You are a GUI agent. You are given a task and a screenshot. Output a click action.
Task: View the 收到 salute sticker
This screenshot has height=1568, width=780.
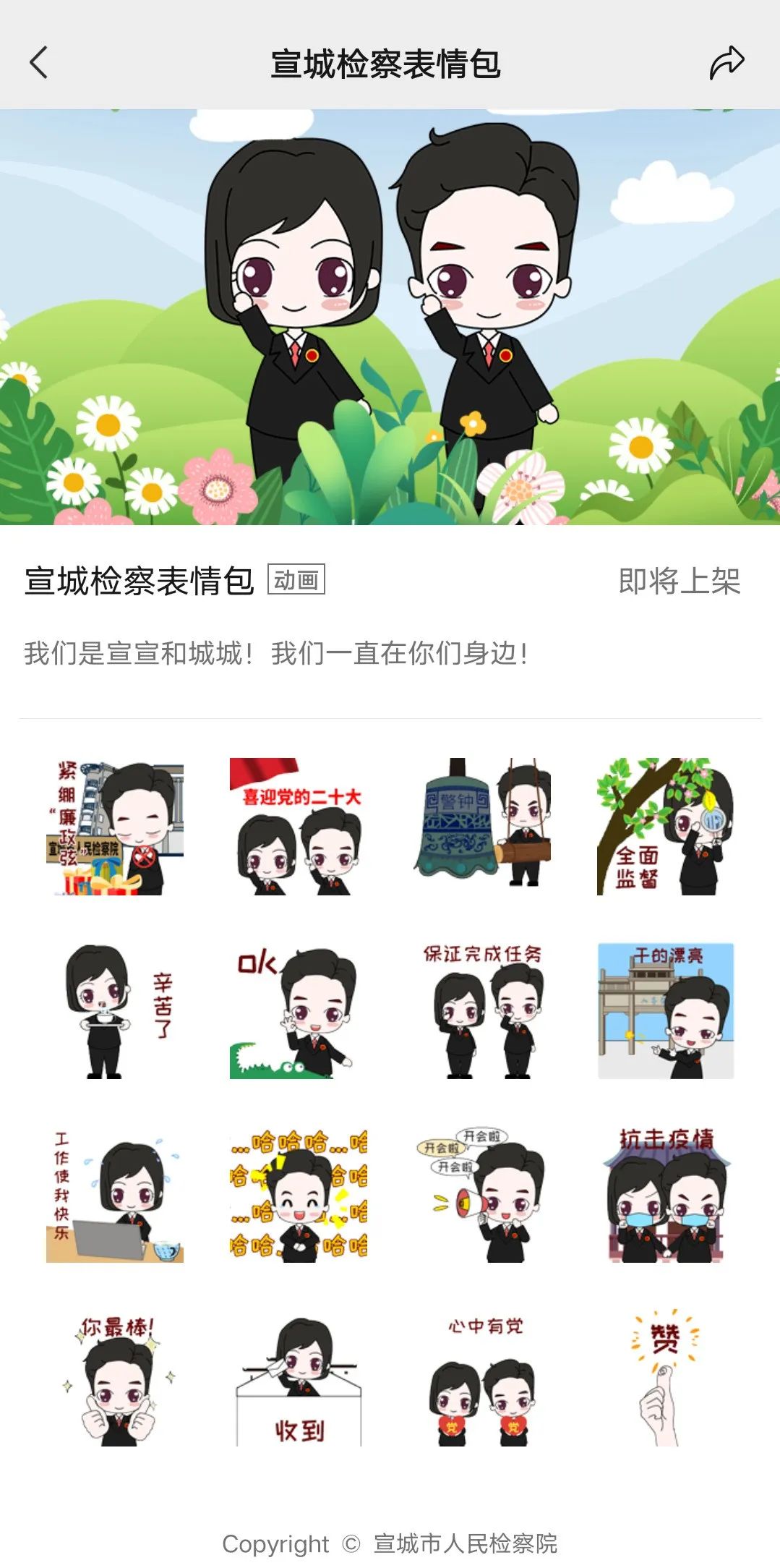coord(299,1378)
